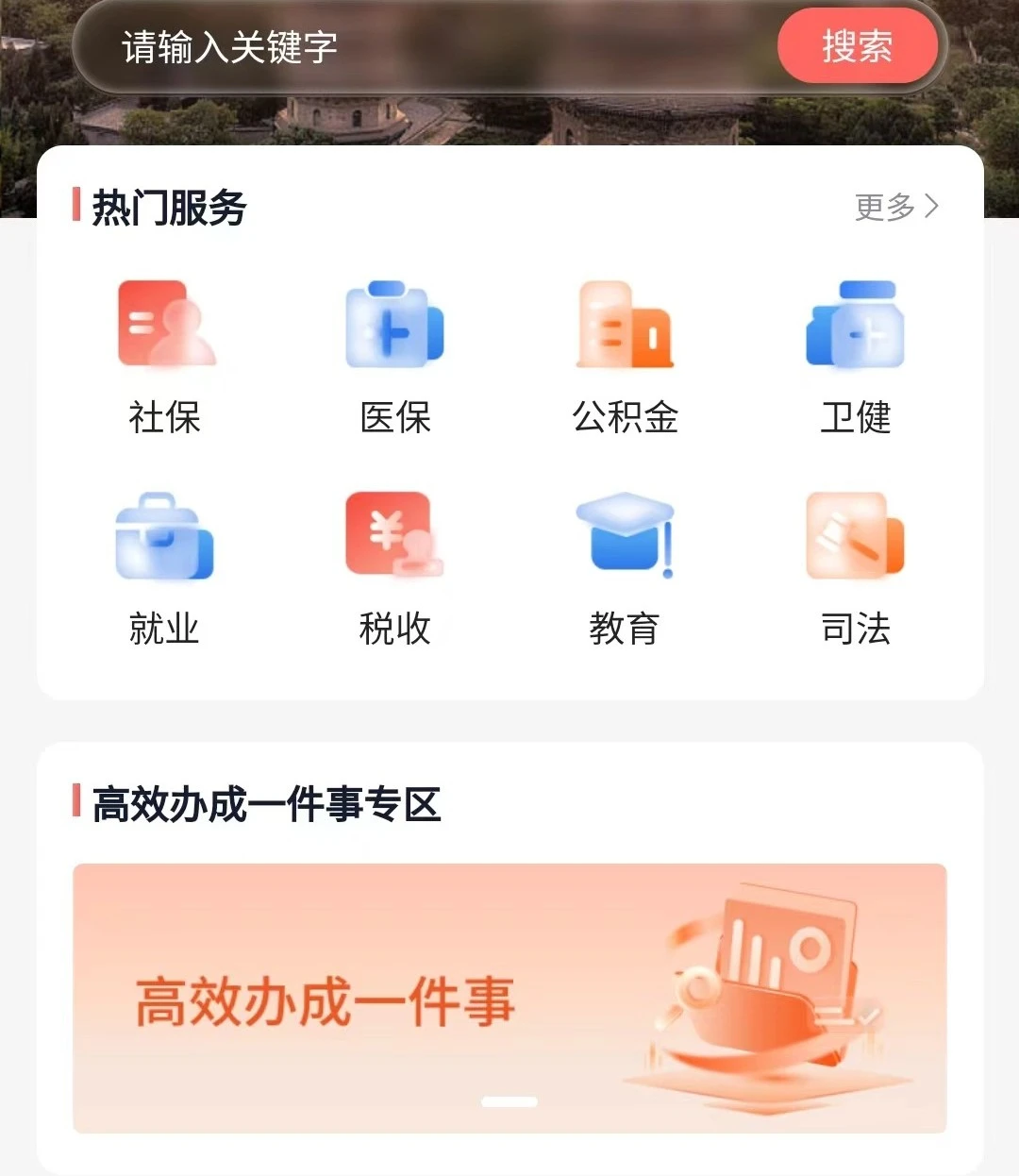Image resolution: width=1019 pixels, height=1176 pixels.
Task: Open the 就业 employment briefcase icon
Action: point(165,535)
